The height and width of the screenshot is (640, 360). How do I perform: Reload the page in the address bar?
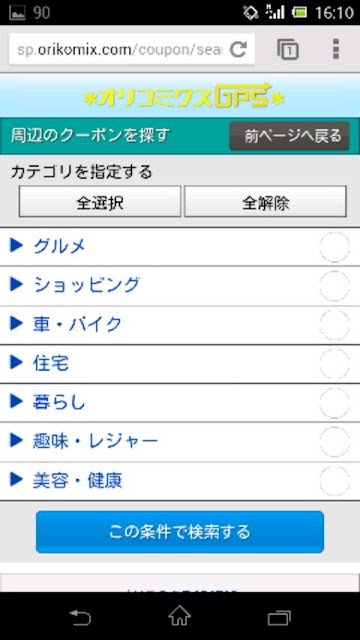238,49
